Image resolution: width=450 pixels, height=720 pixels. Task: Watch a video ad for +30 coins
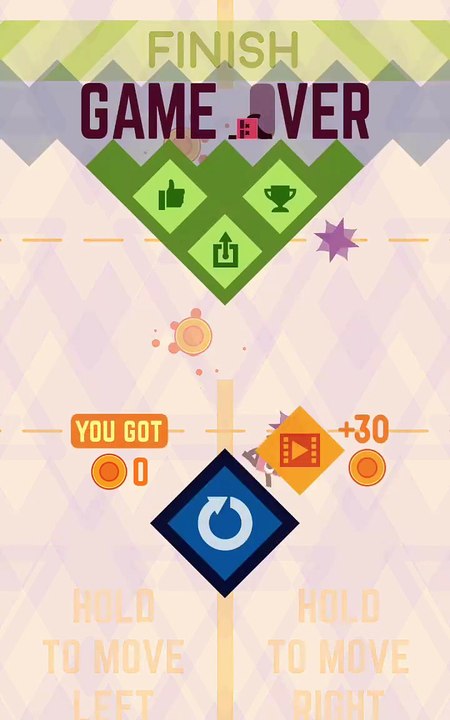(300, 450)
